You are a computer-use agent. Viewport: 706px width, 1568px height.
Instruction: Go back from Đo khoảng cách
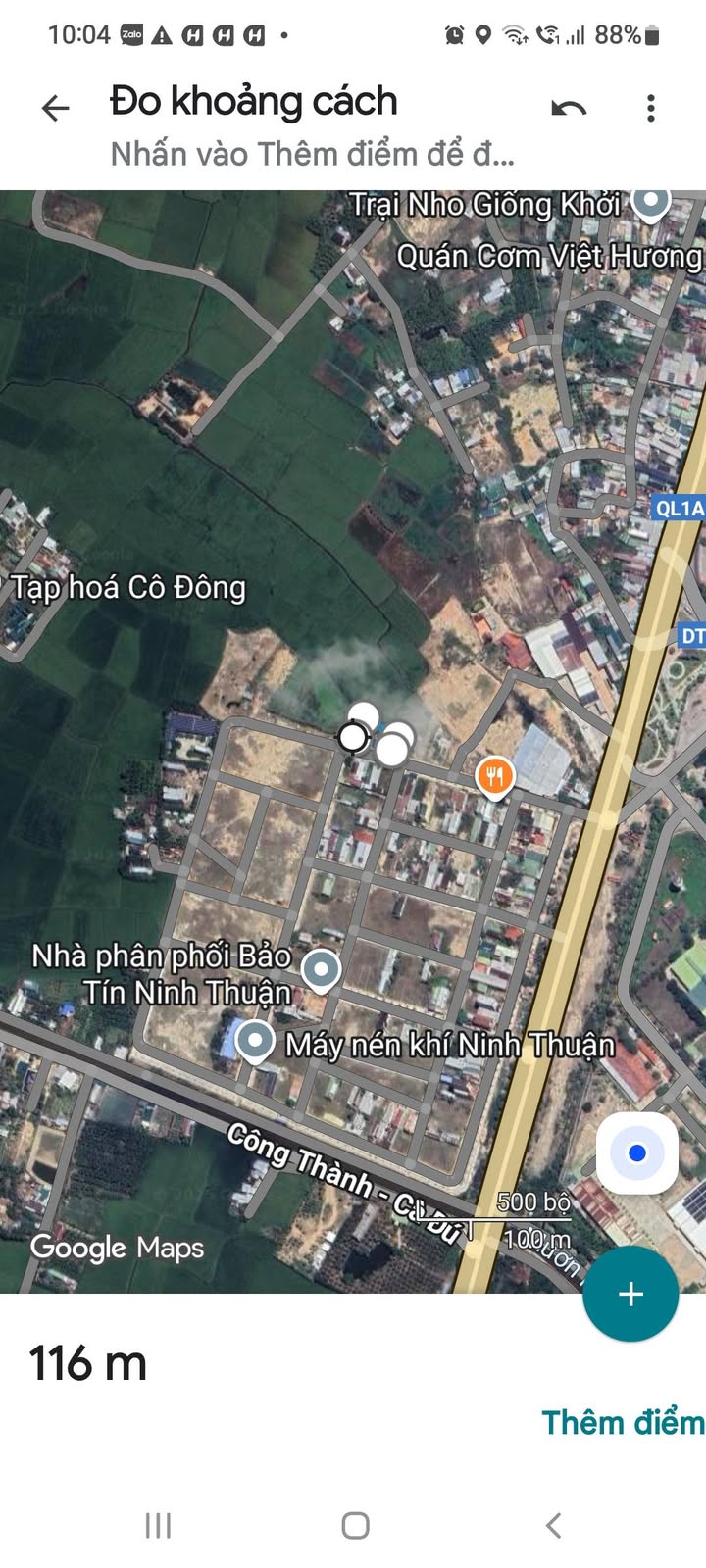coord(56,108)
